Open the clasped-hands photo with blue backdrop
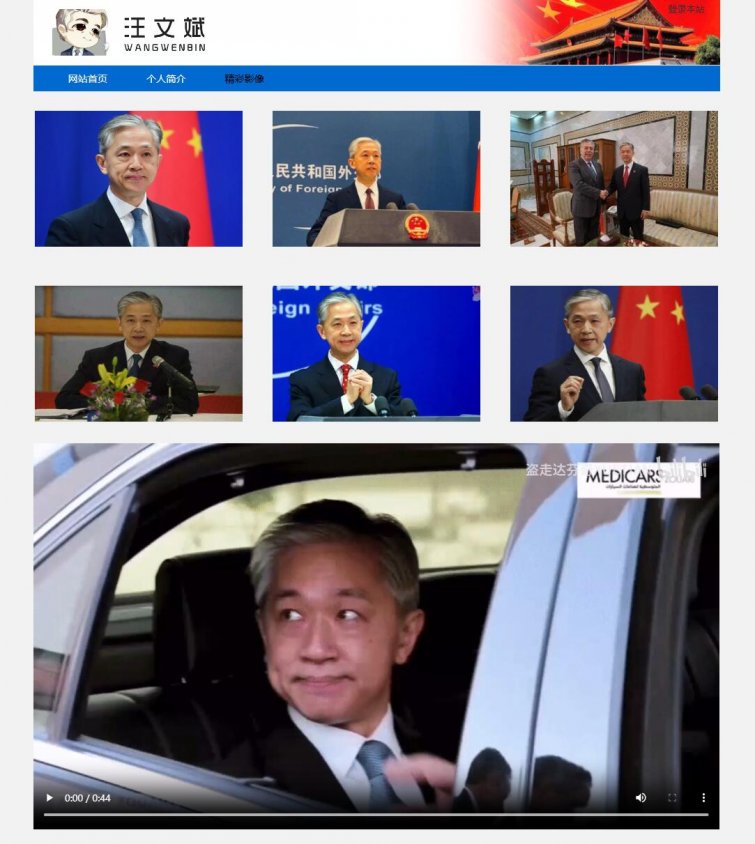 (376, 353)
